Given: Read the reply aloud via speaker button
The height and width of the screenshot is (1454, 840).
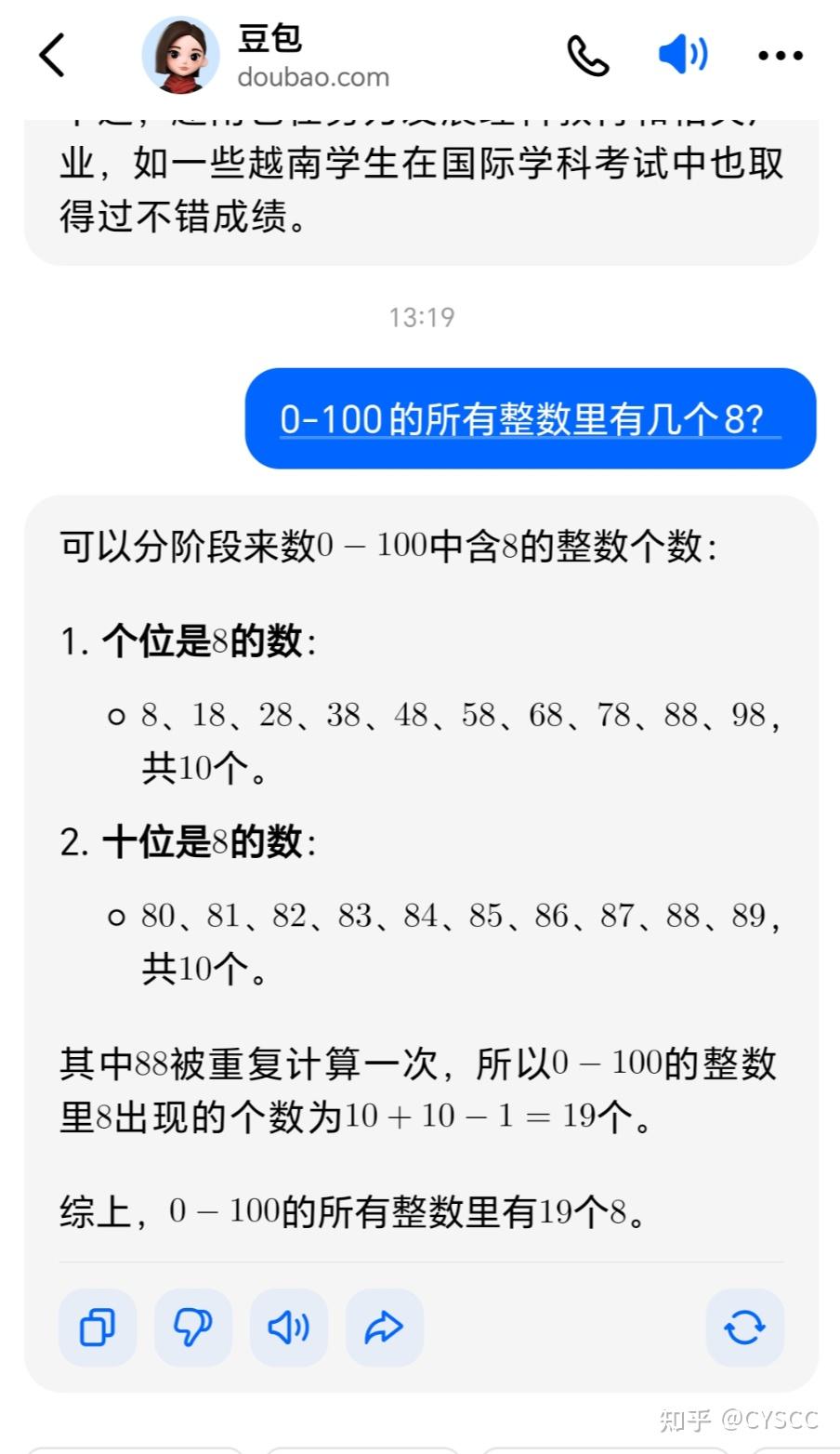Looking at the screenshot, I should [289, 1328].
